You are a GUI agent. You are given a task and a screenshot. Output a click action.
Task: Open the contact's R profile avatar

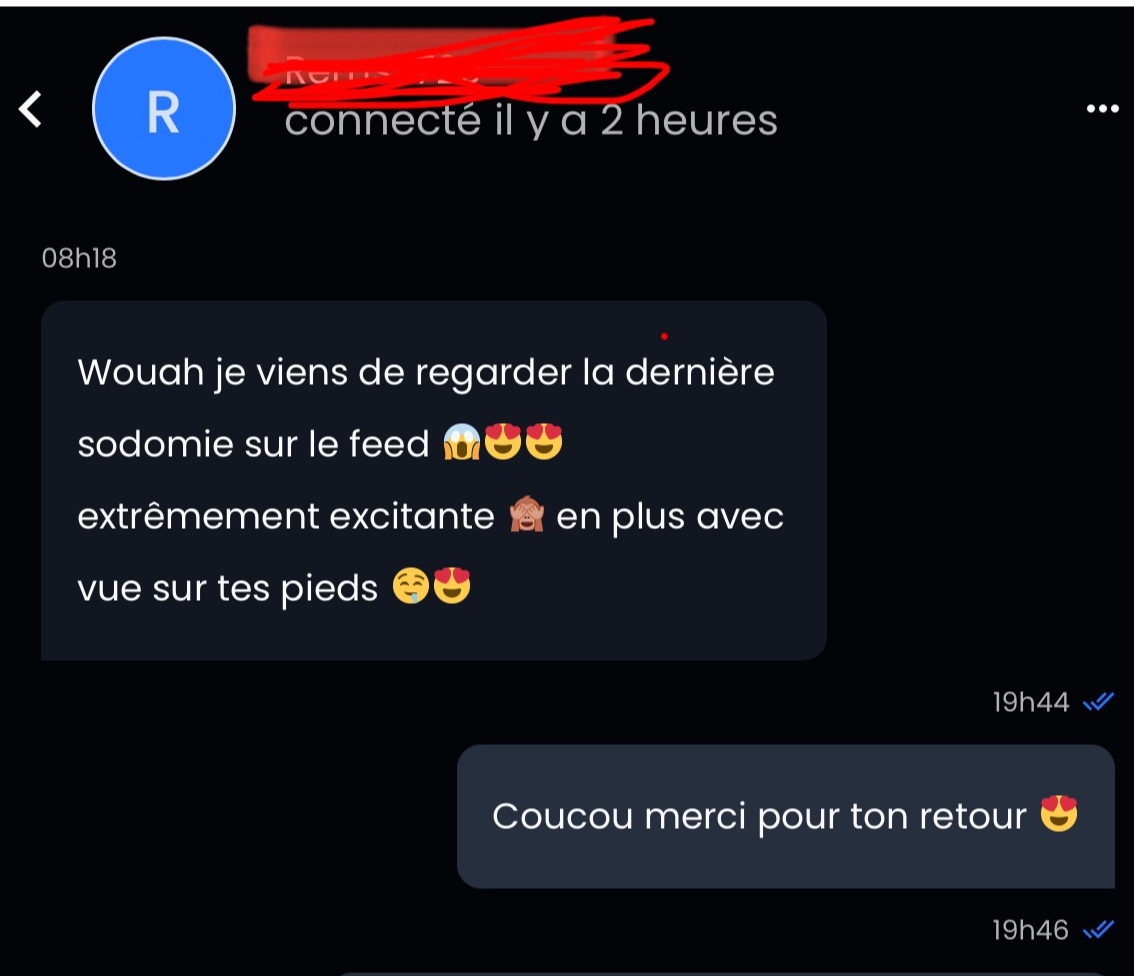point(164,109)
